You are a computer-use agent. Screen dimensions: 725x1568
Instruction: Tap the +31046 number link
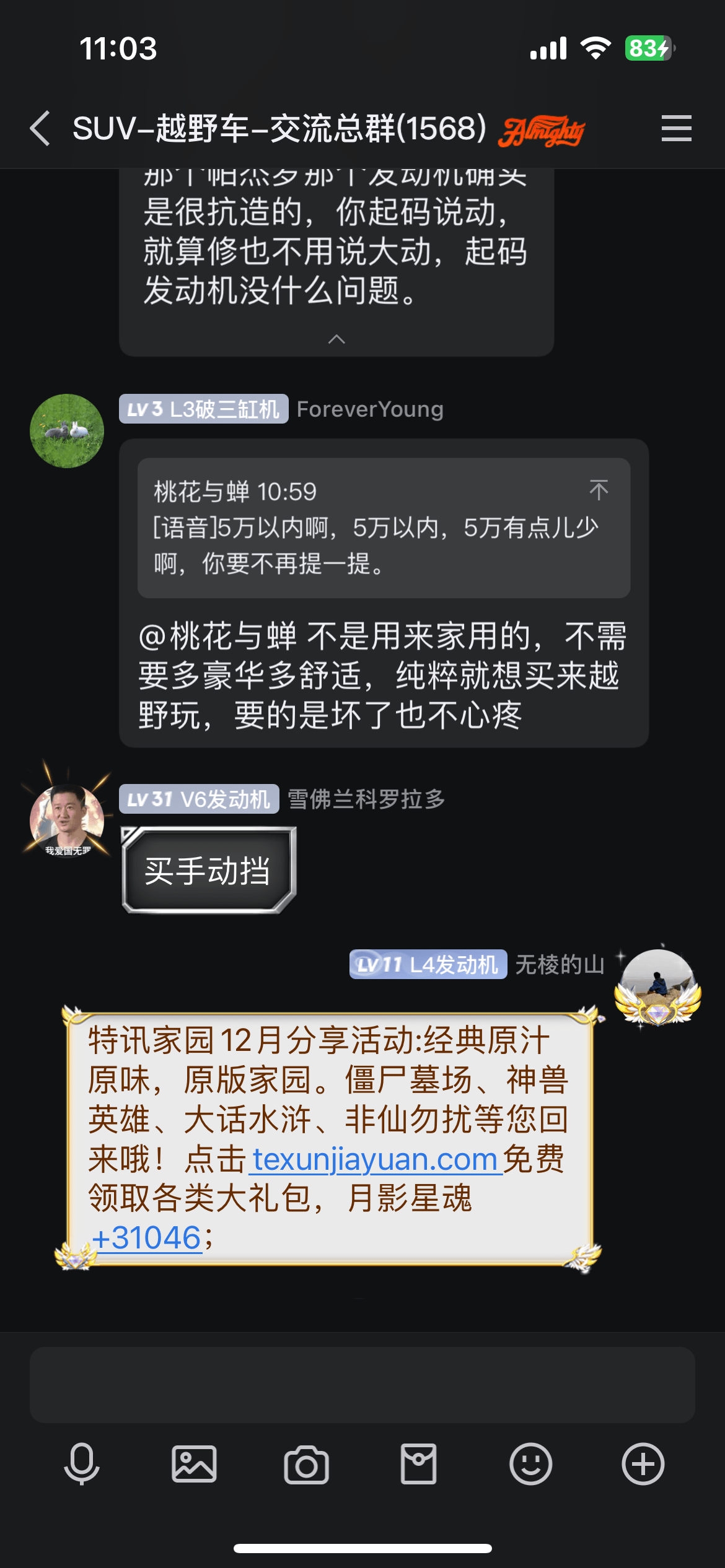146,1239
